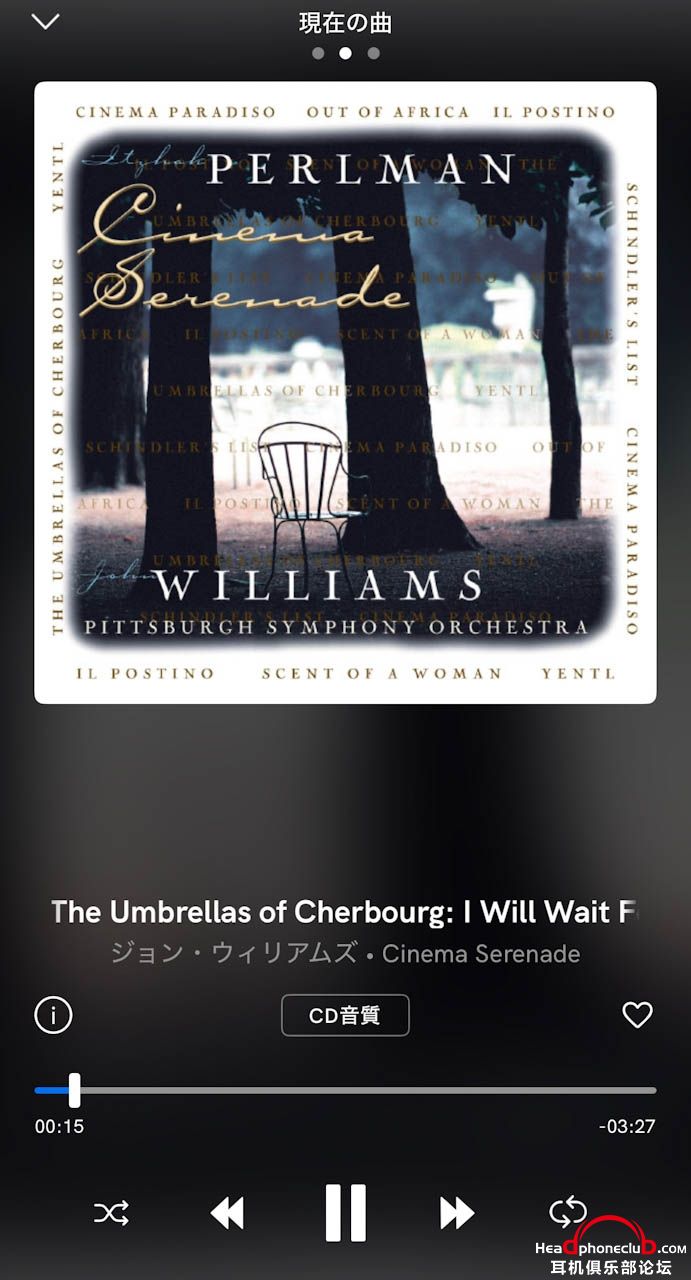Tap the CD音質 quality badge
691x1280 pixels.
pos(345,1015)
